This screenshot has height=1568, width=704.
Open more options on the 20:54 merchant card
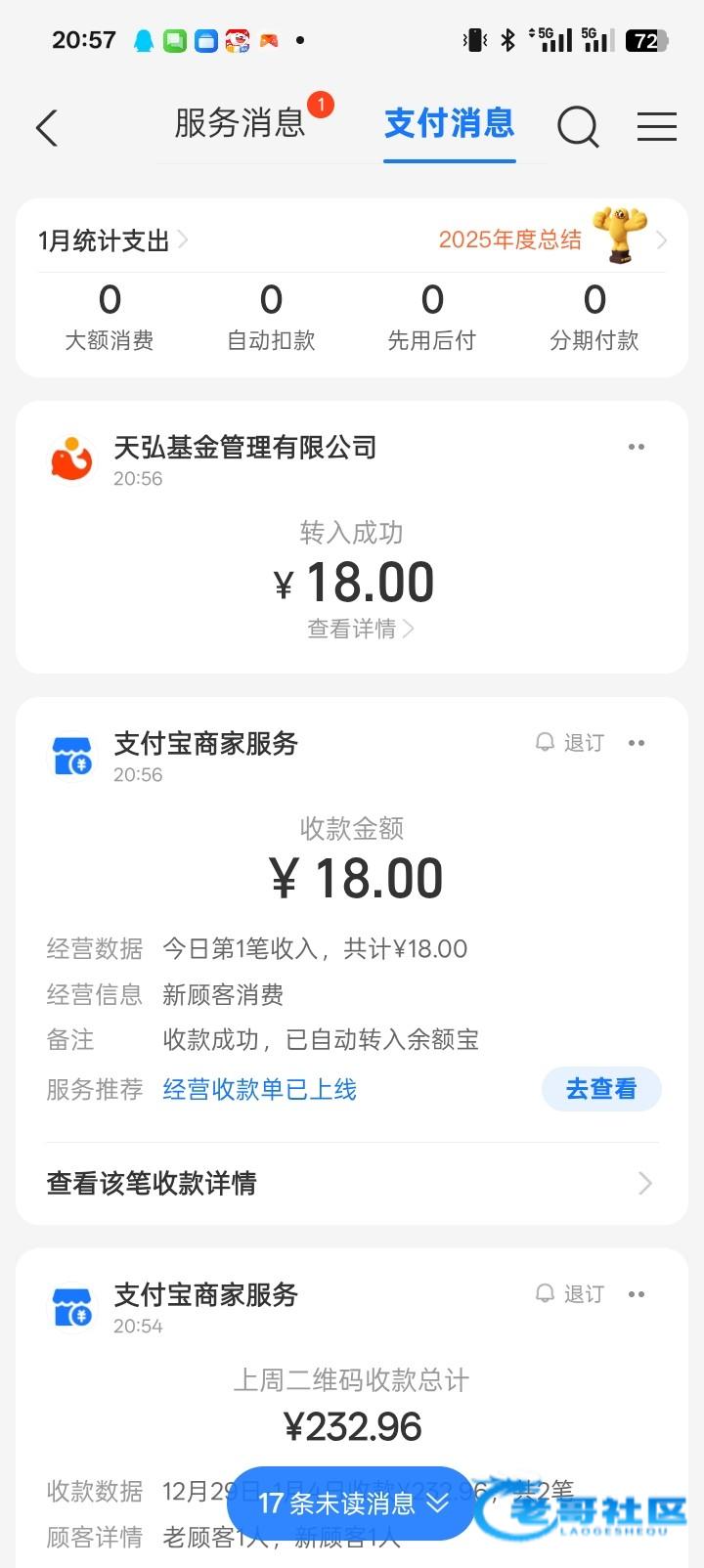[637, 1294]
